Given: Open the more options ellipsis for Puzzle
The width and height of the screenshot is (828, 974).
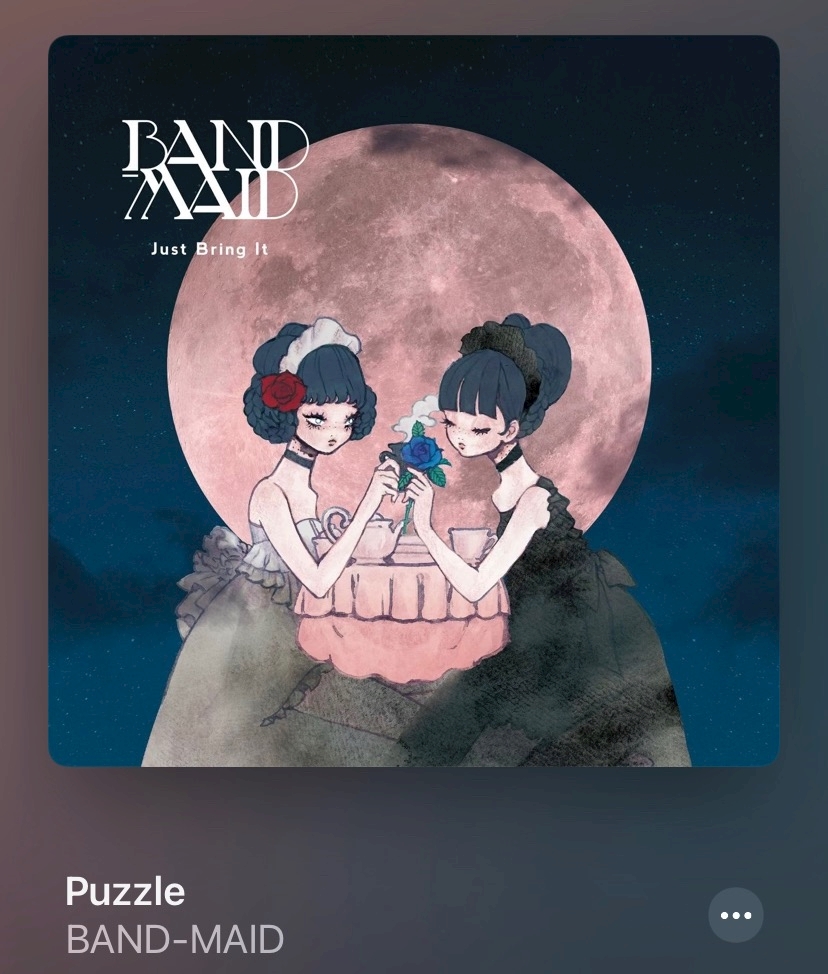Looking at the screenshot, I should (x=735, y=915).
